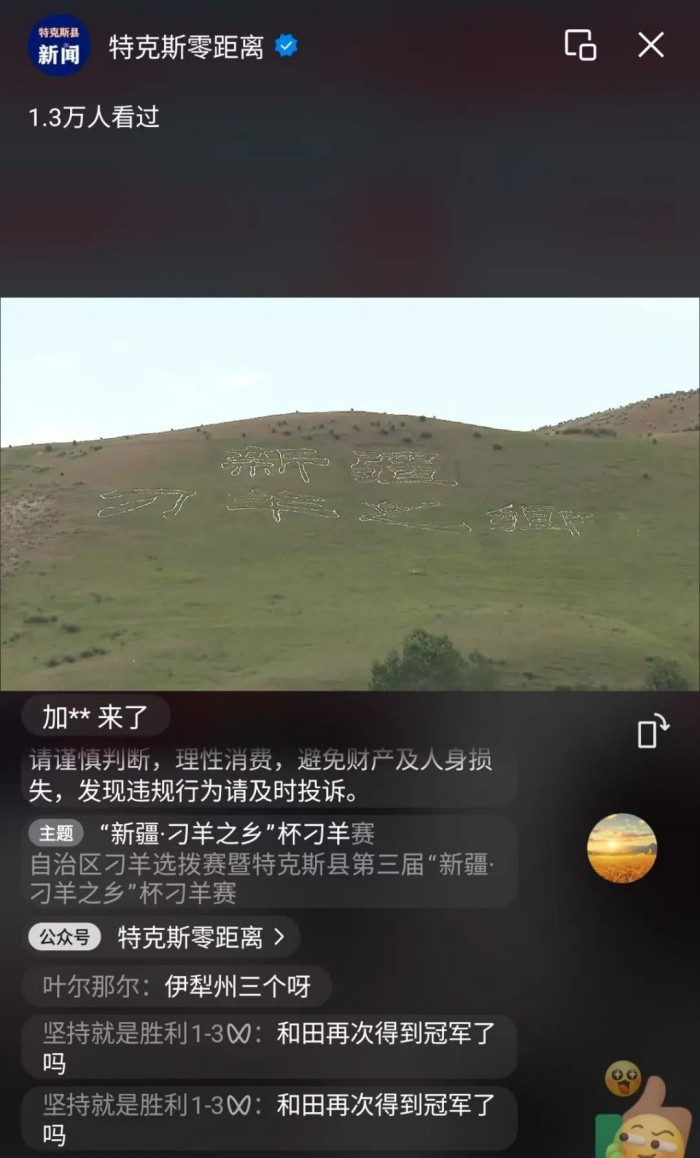Open the 主题 topic card for 刁羊赛
Viewport: 700px width, 1158px height.
pos(268,862)
